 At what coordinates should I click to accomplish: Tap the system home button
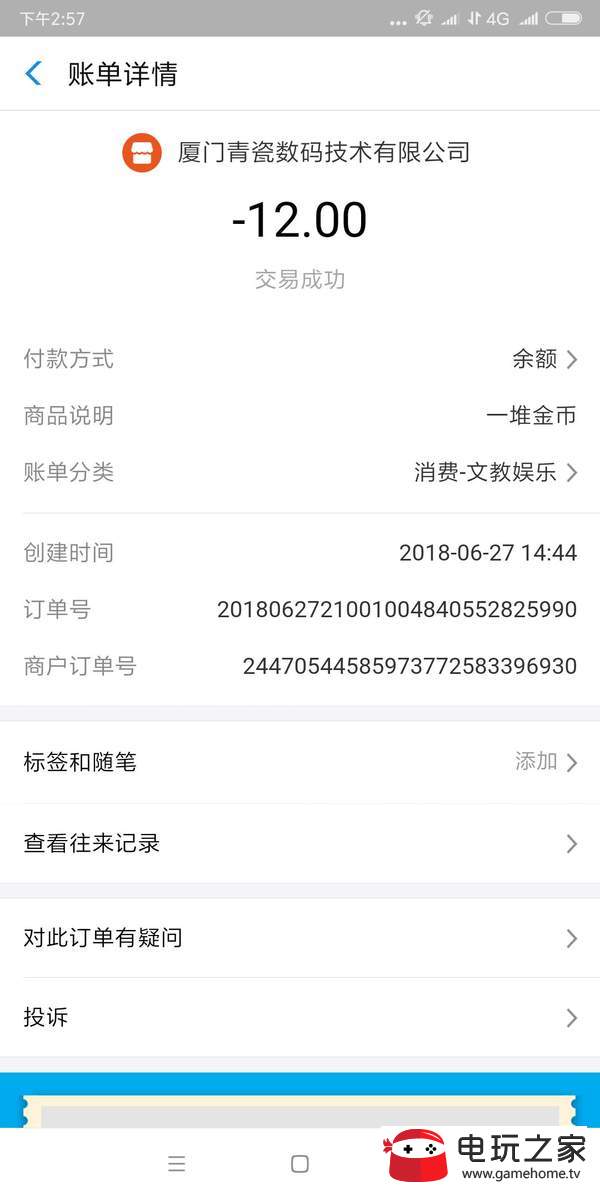click(300, 1164)
